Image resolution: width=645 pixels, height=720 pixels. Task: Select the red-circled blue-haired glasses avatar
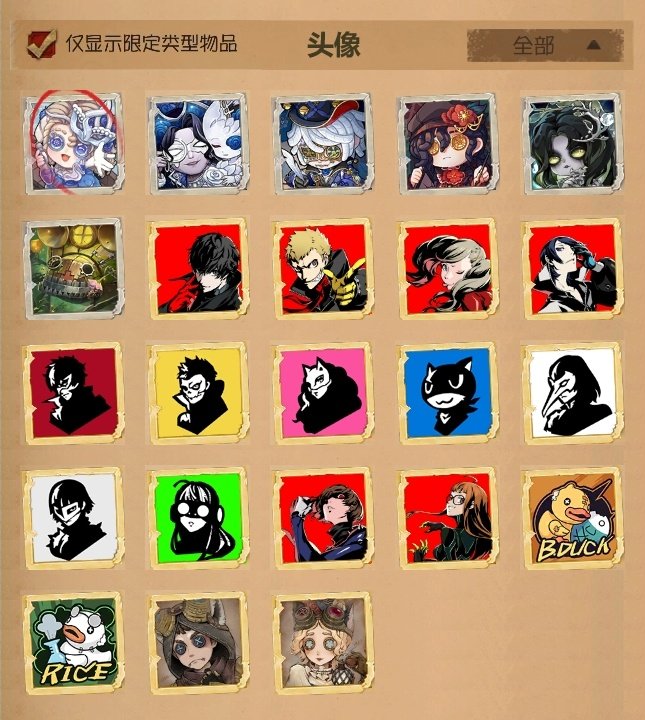72,142
